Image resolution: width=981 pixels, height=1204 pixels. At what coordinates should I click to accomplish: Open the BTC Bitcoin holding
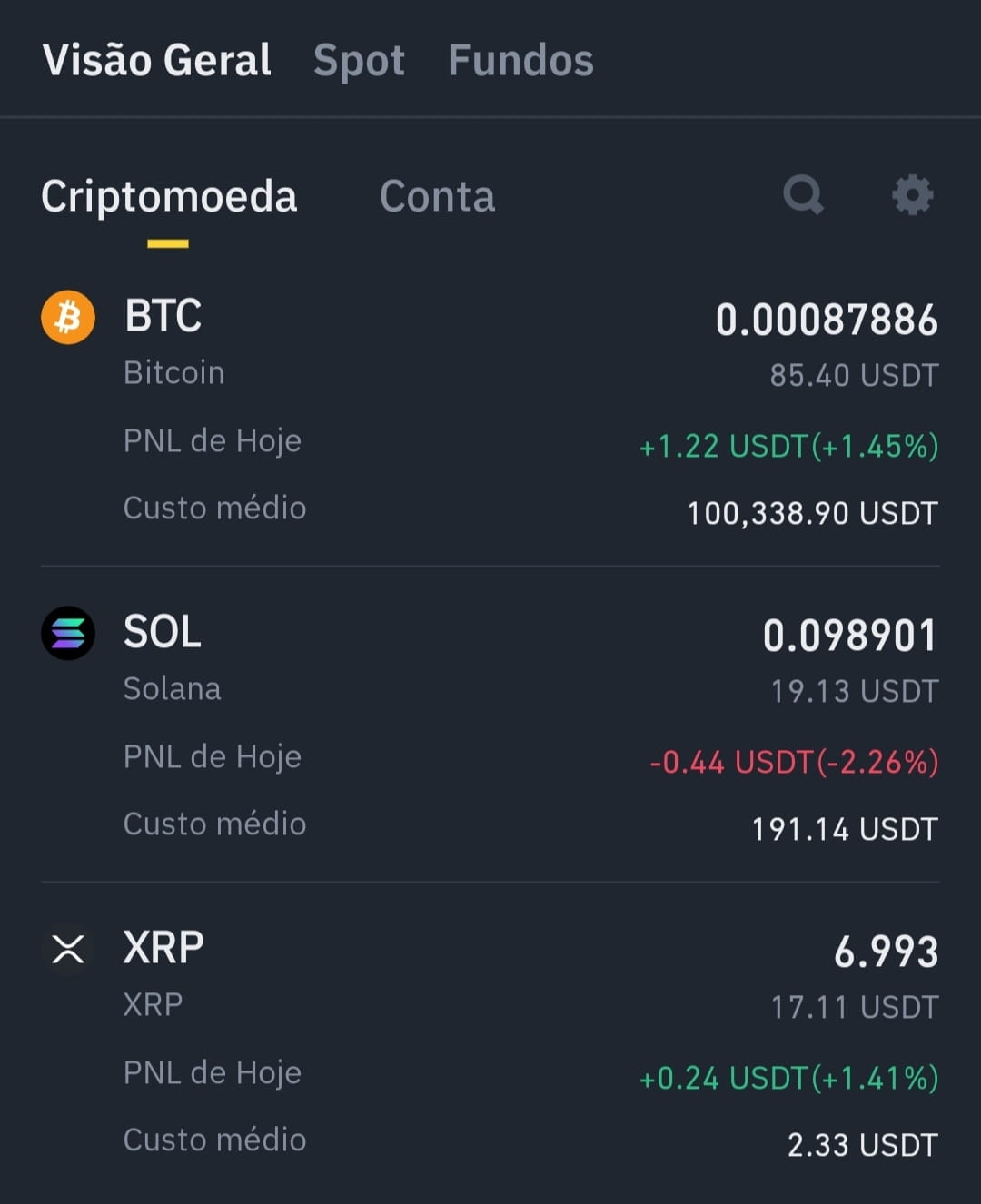tap(490, 410)
